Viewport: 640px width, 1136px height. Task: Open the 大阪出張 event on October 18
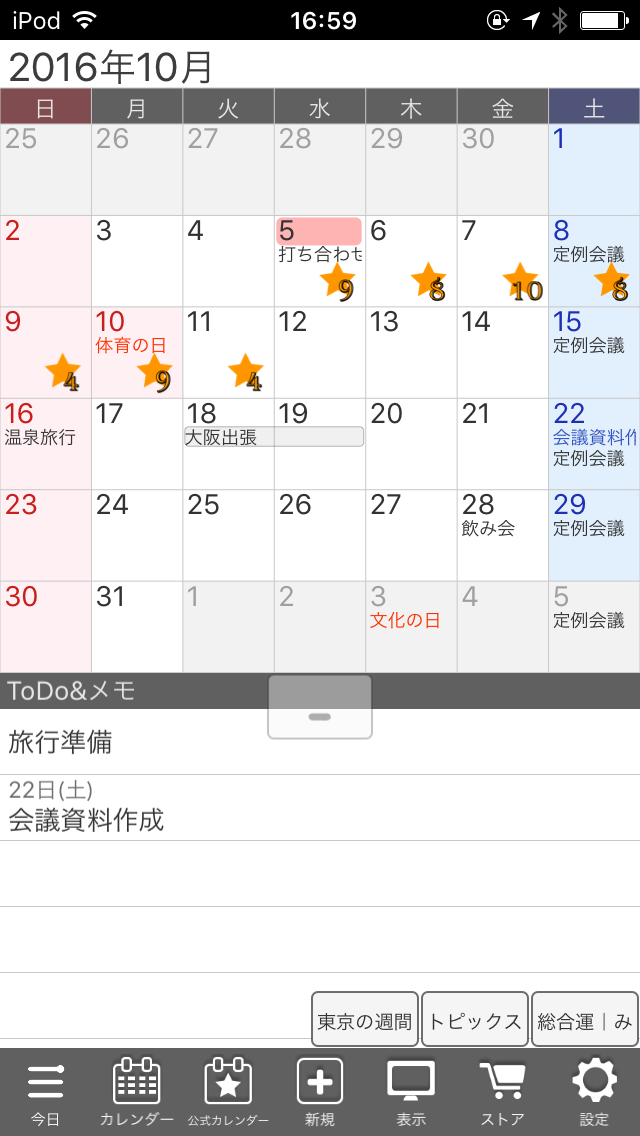click(x=273, y=437)
